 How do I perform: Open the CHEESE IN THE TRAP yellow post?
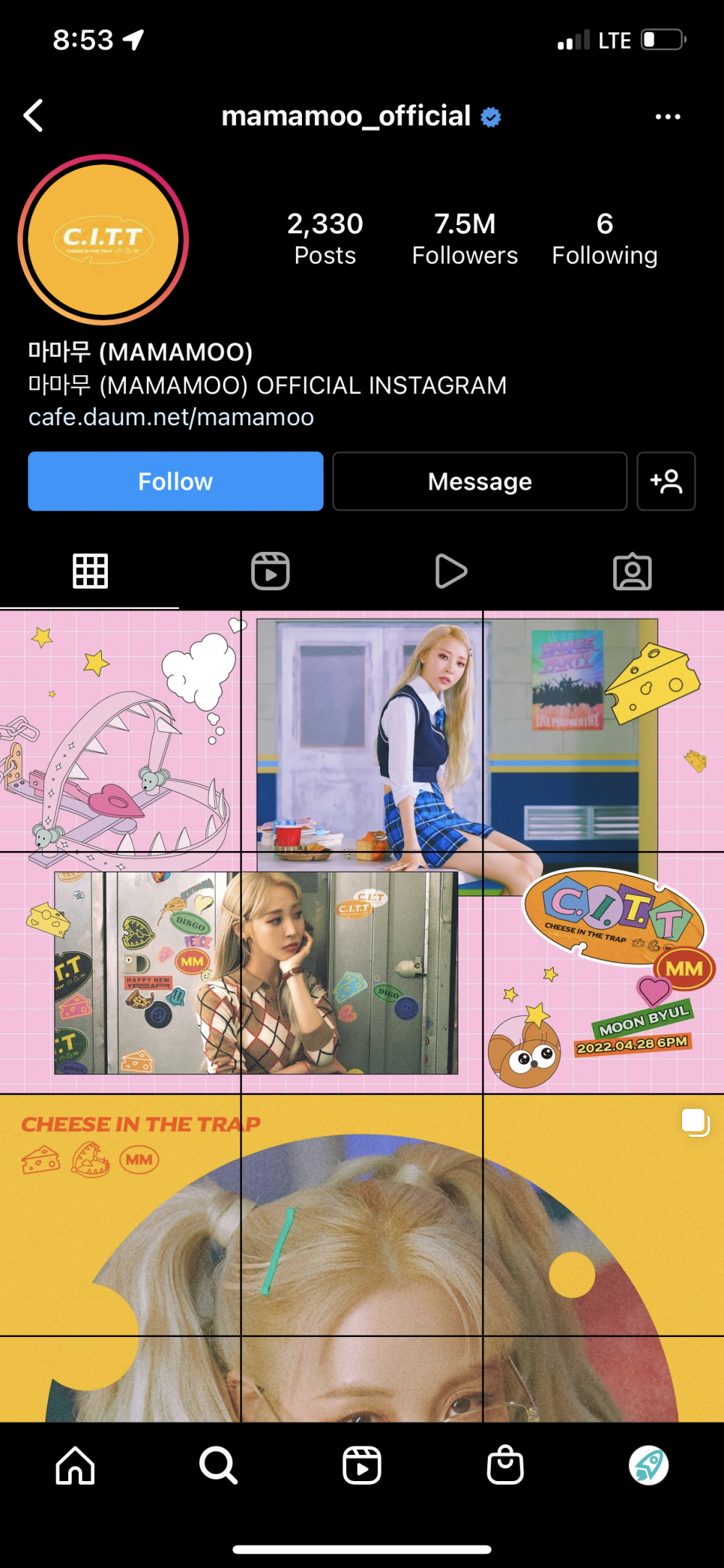(119, 1215)
